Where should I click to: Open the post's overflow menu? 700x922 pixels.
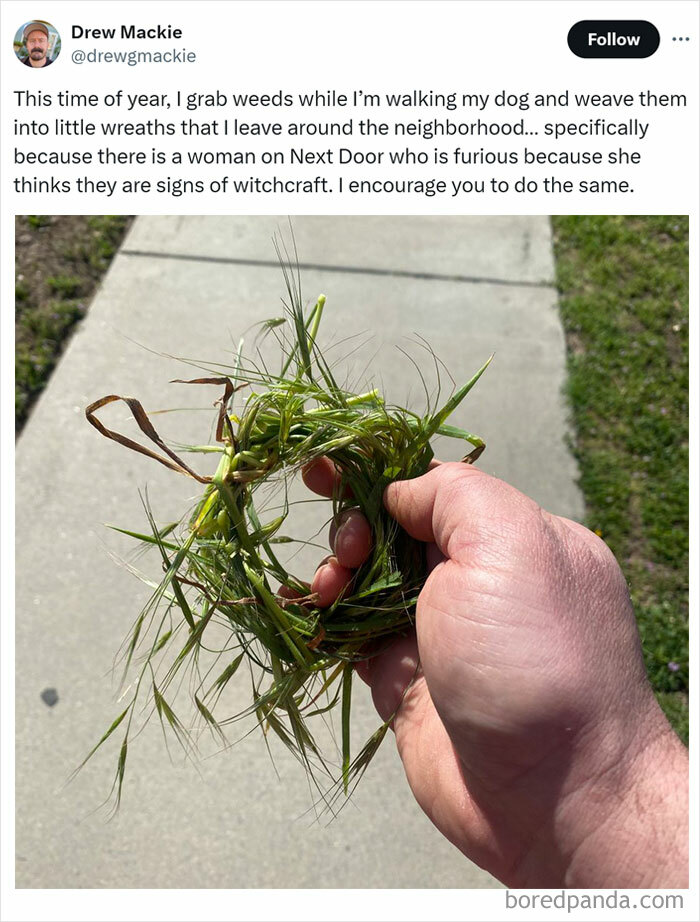coord(680,39)
